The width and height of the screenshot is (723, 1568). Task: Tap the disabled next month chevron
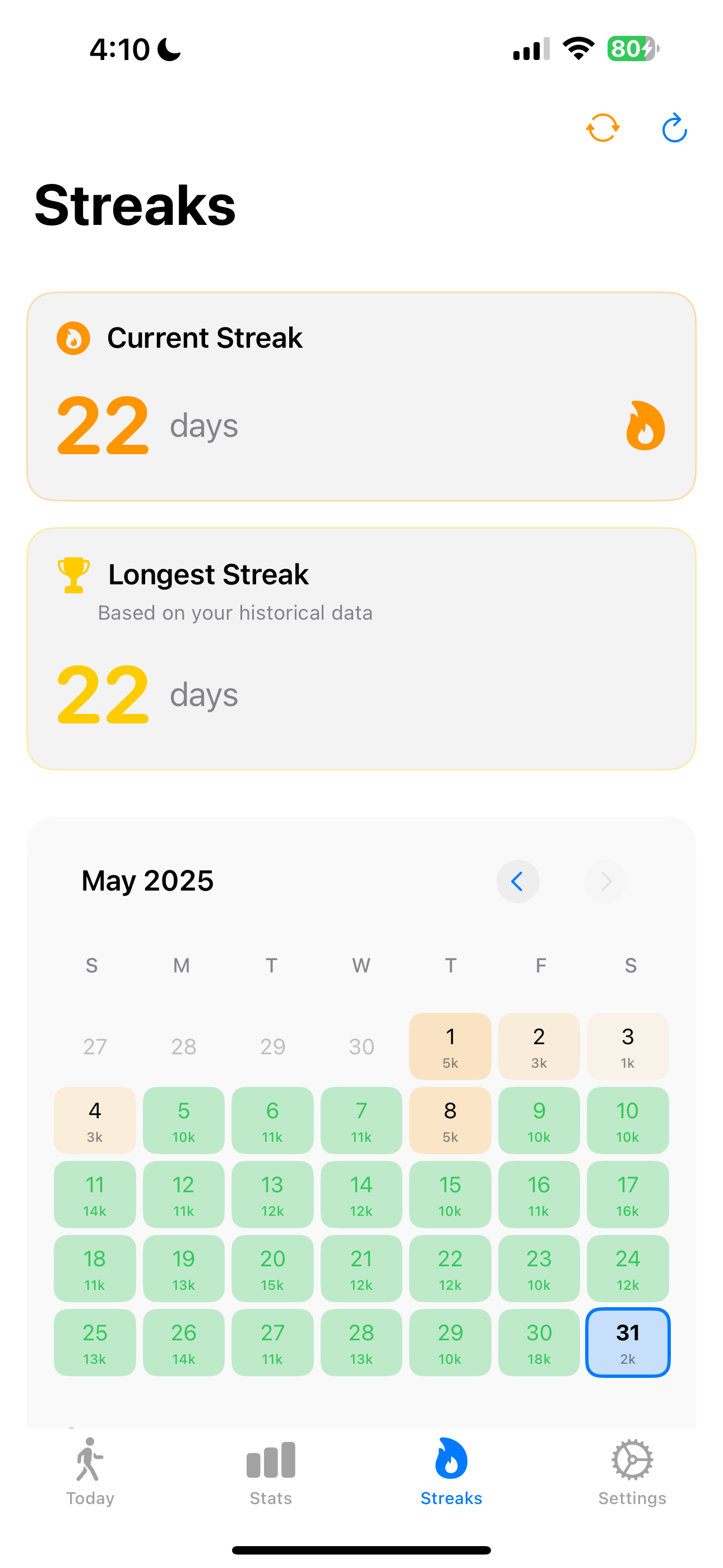tap(605, 881)
